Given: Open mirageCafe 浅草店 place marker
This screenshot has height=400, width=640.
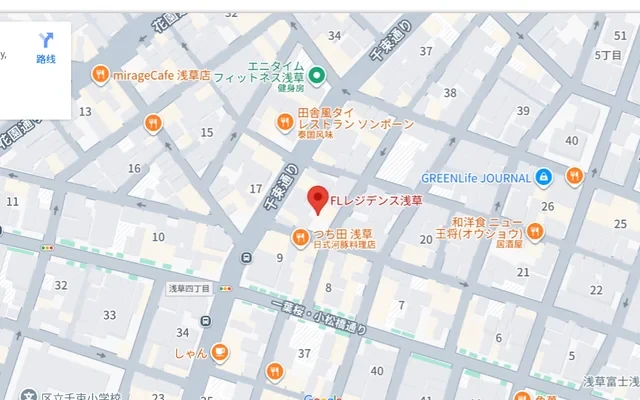Looking at the screenshot, I should point(100,73).
